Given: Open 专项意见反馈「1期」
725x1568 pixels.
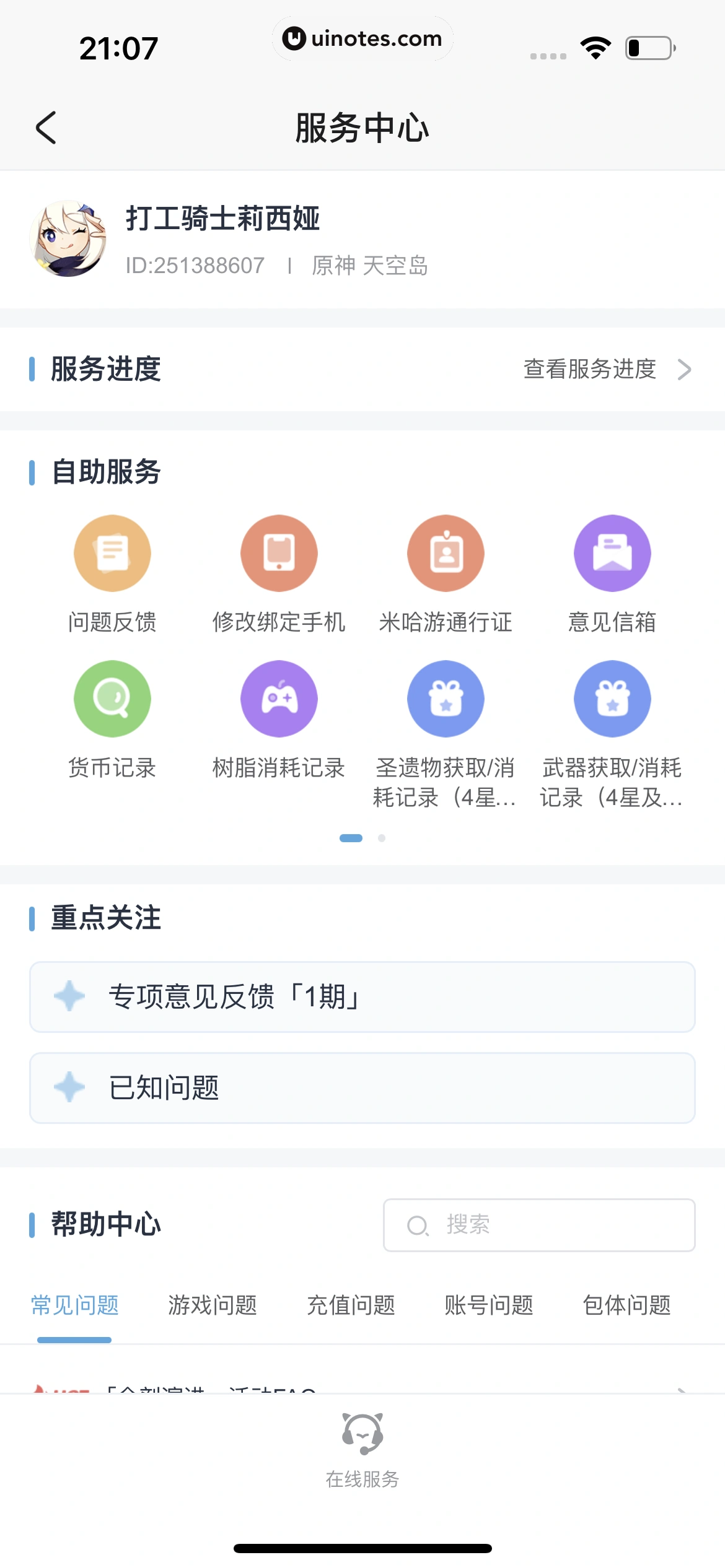Looking at the screenshot, I should (x=362, y=997).
